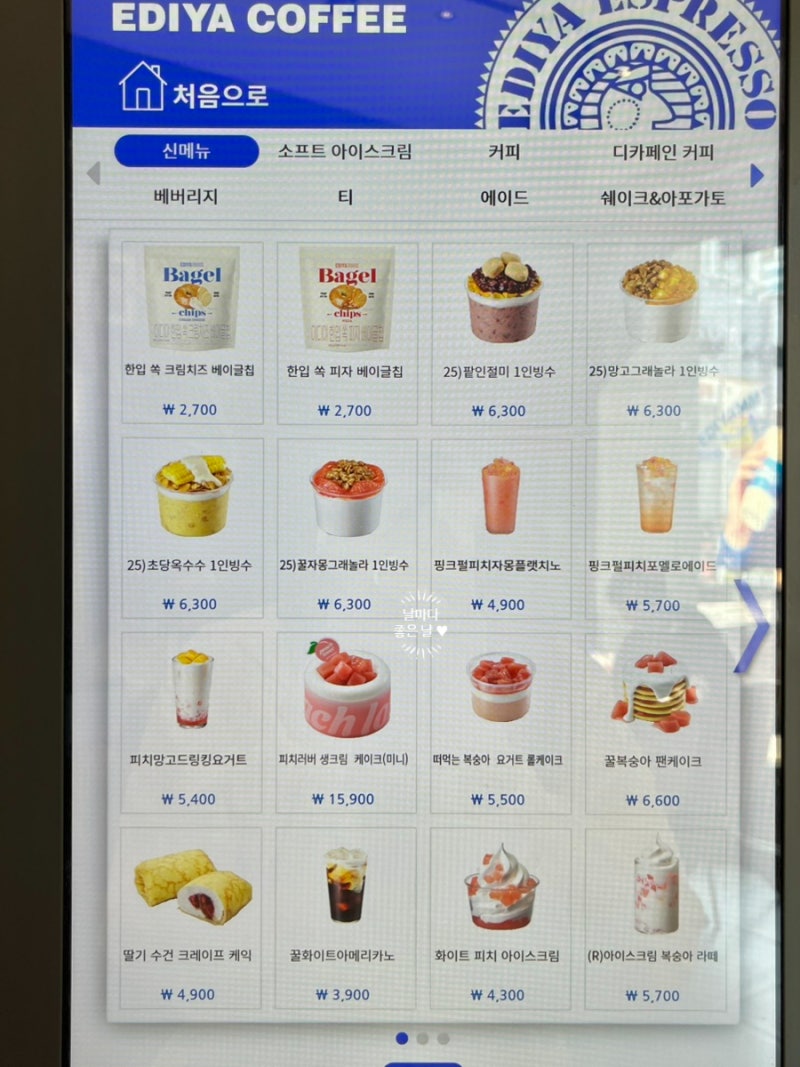Tap the 화이트 피치 아이스크림 picture
This screenshot has height=1067, width=800.
tap(500, 888)
